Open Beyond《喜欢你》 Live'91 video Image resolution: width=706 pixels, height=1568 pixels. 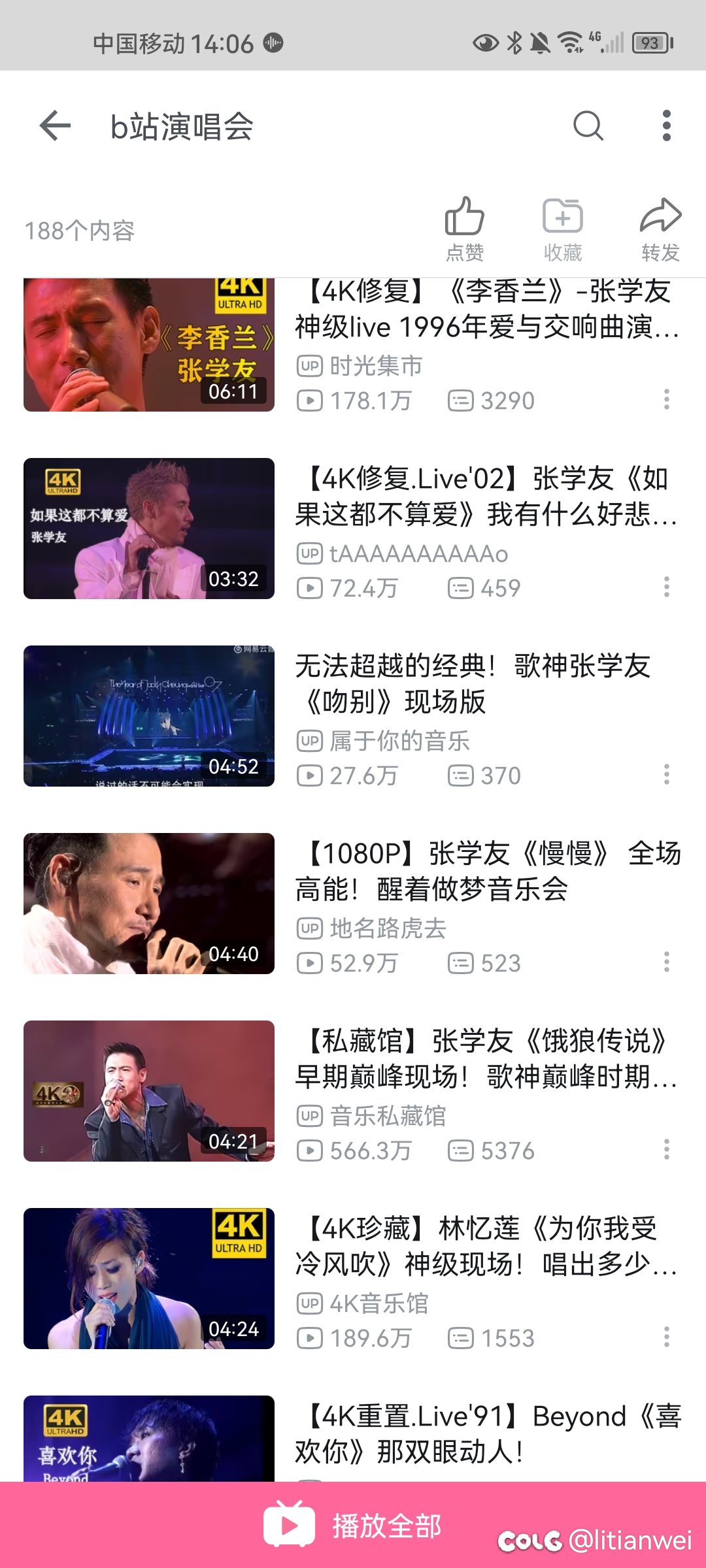pyautogui.click(x=149, y=1437)
